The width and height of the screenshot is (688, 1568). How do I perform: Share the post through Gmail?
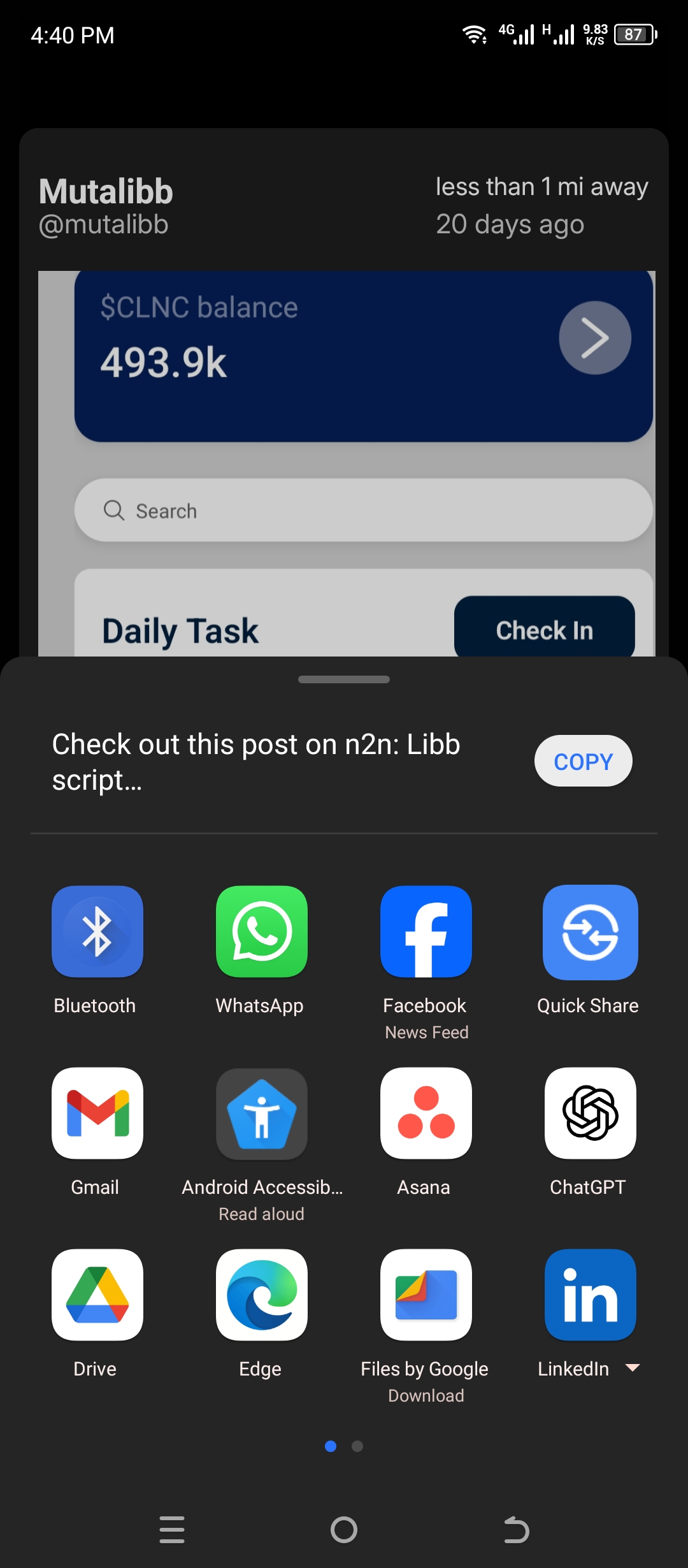click(97, 1114)
